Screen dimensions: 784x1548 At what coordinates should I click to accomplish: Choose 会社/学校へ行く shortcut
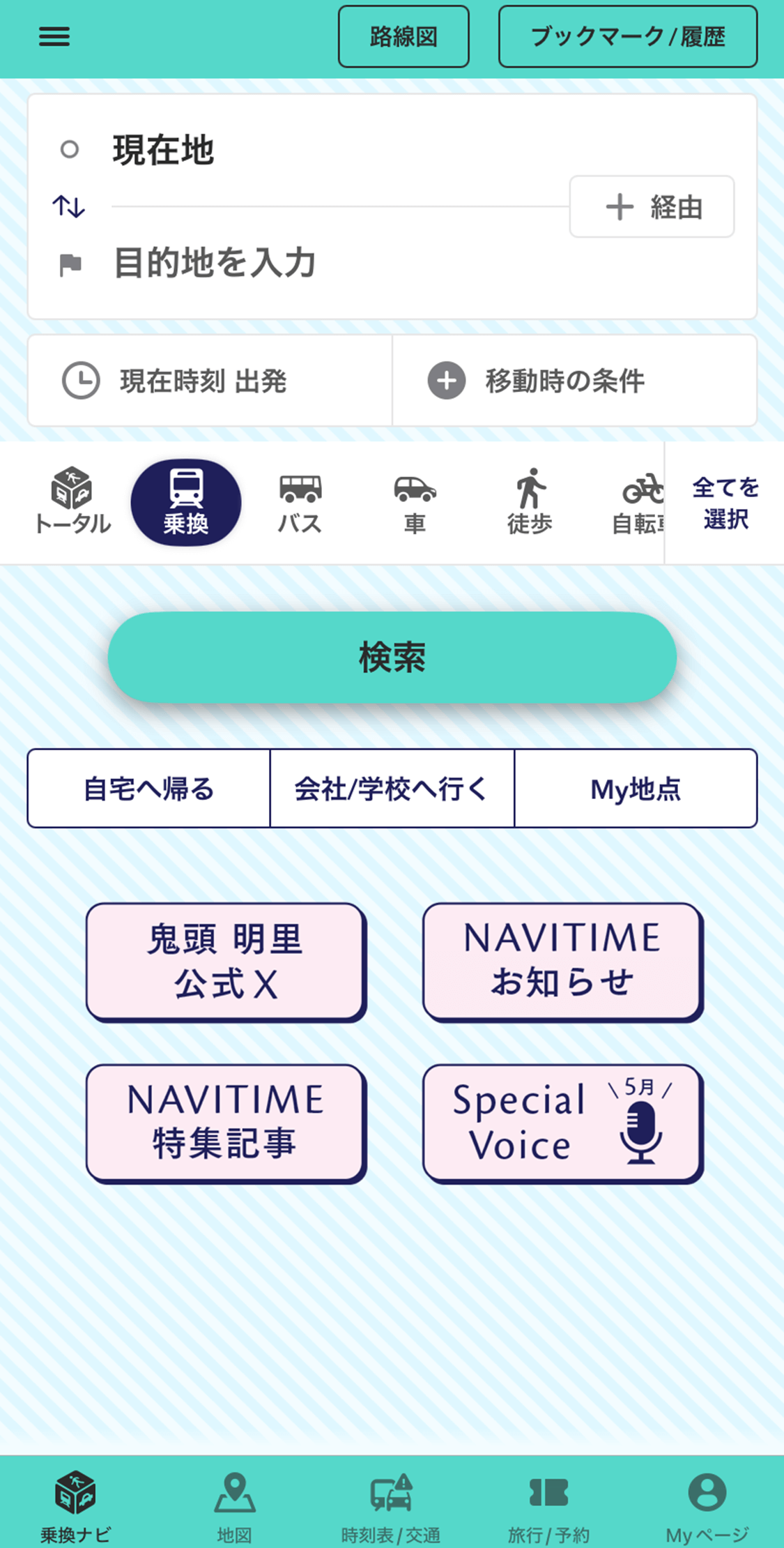pyautogui.click(x=392, y=789)
